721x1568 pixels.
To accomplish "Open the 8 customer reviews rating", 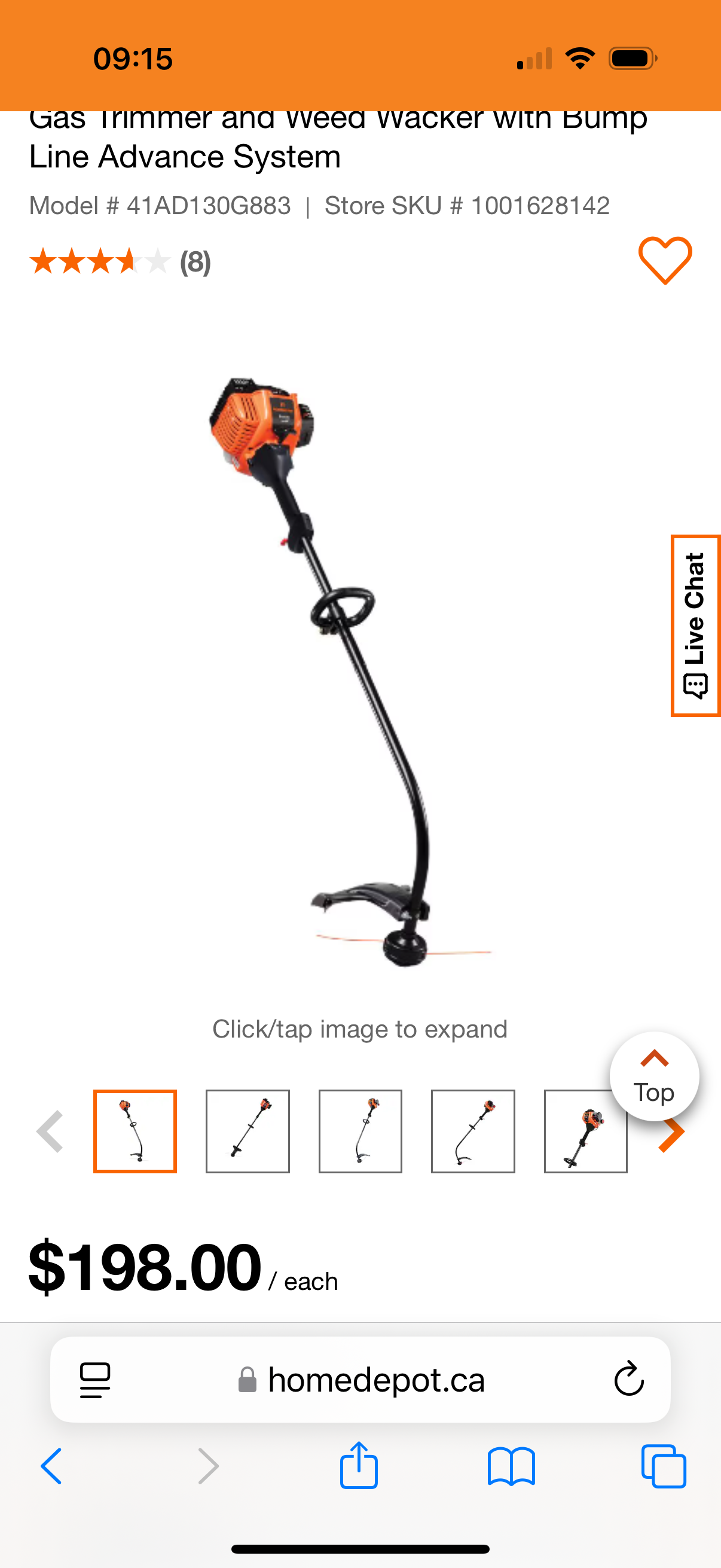I will point(120,262).
